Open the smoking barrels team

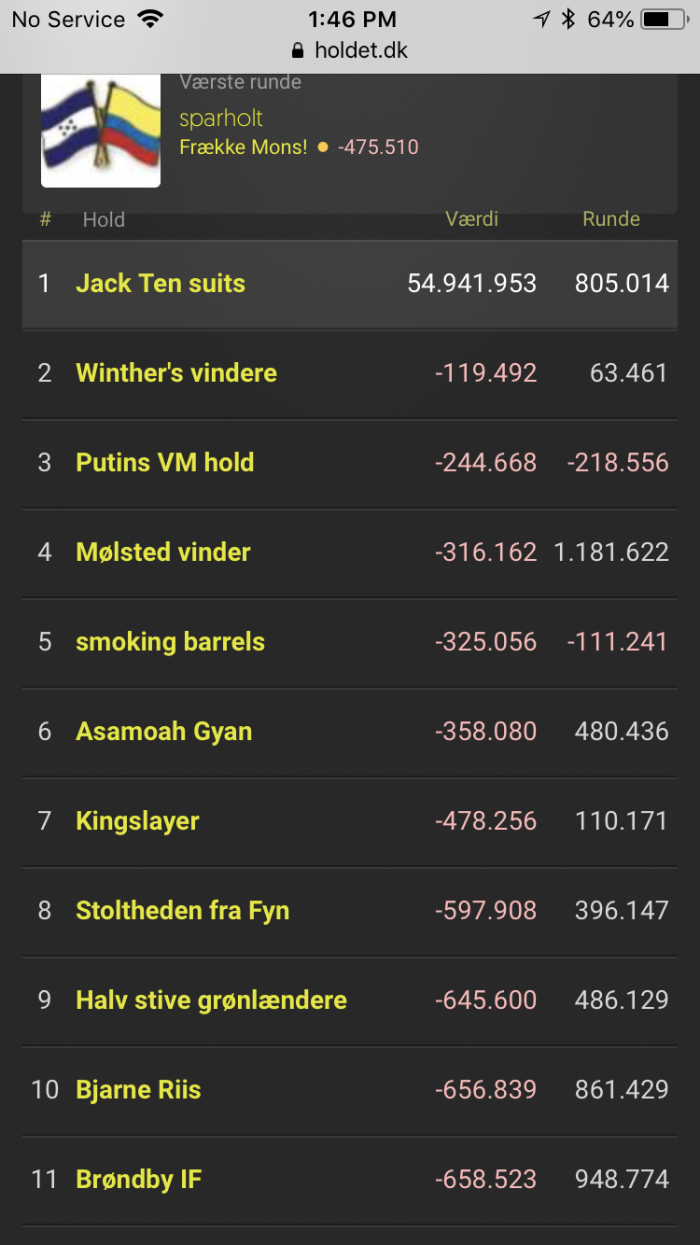tap(170, 642)
